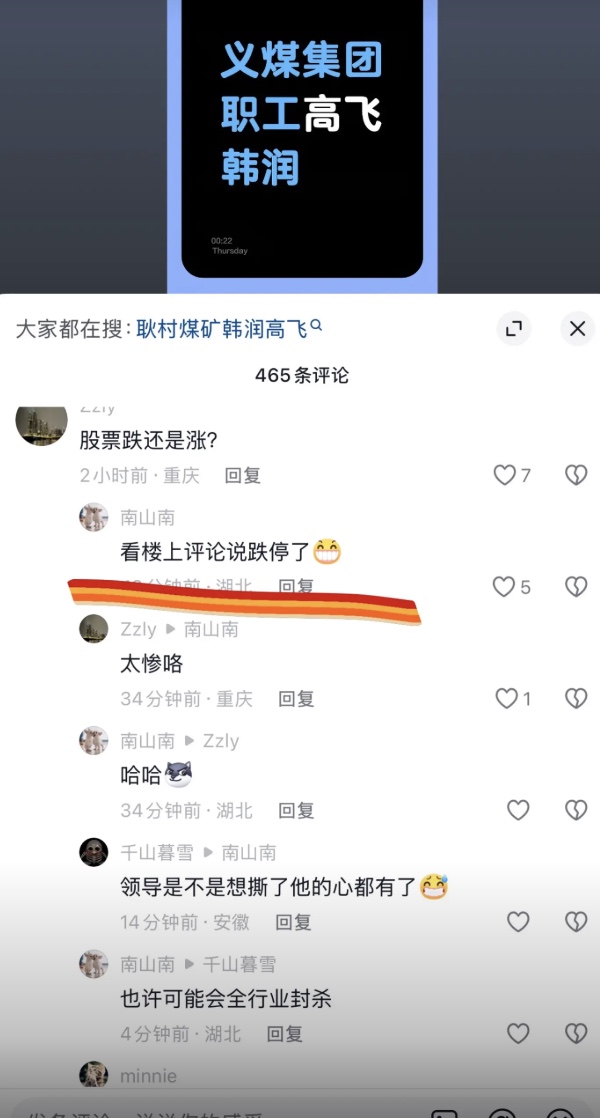Close the comments panel

coord(577,328)
